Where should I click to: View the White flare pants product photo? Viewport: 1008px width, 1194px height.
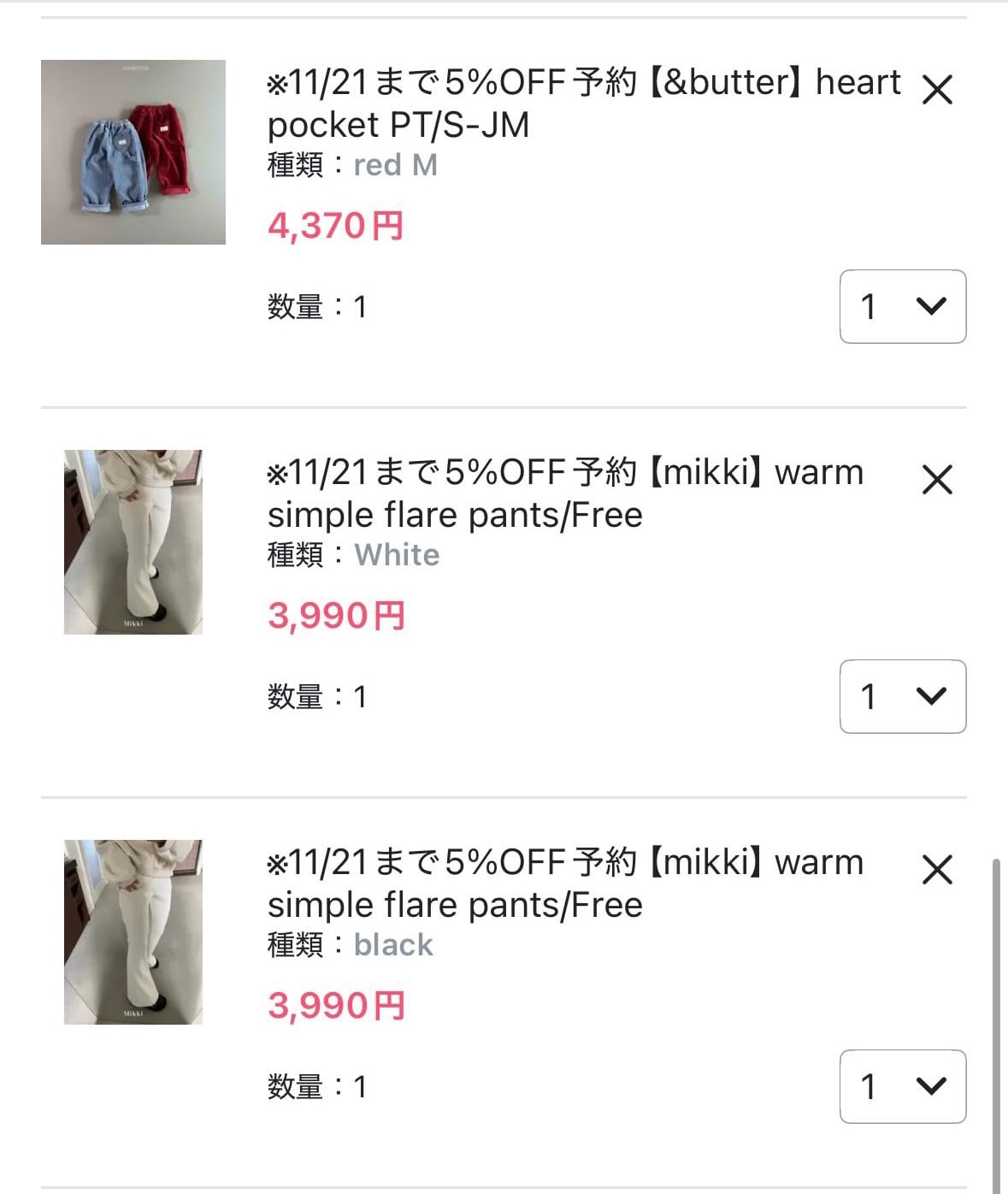click(133, 542)
